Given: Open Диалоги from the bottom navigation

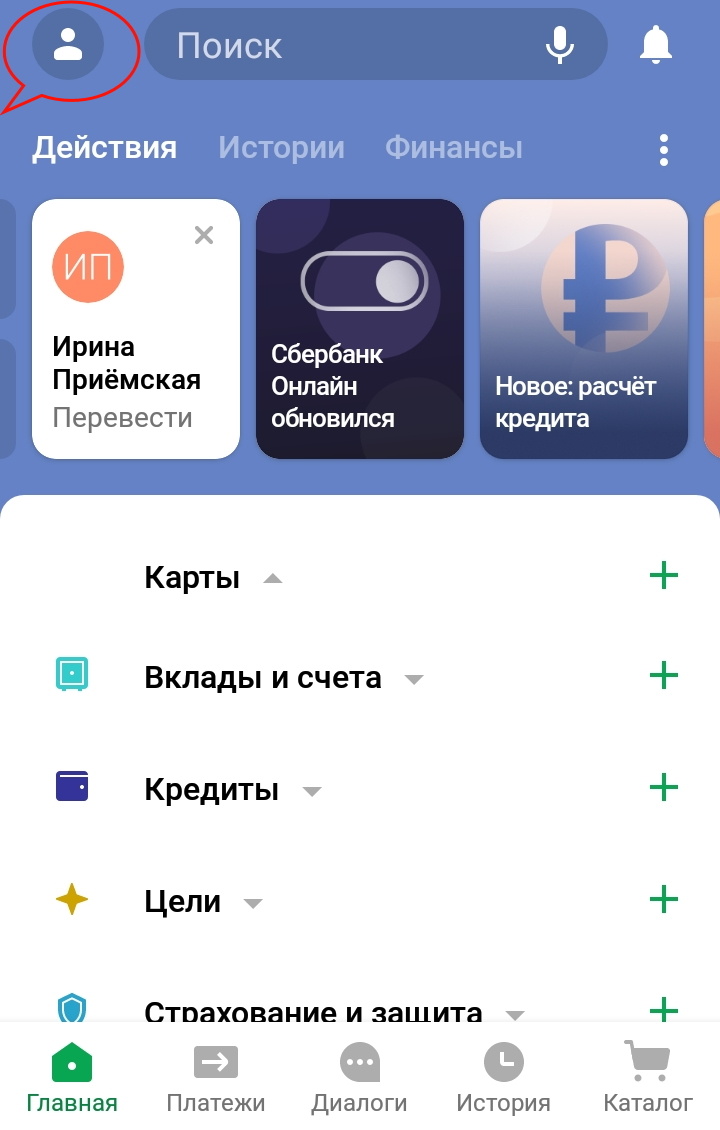Looking at the screenshot, I should [x=360, y=1075].
